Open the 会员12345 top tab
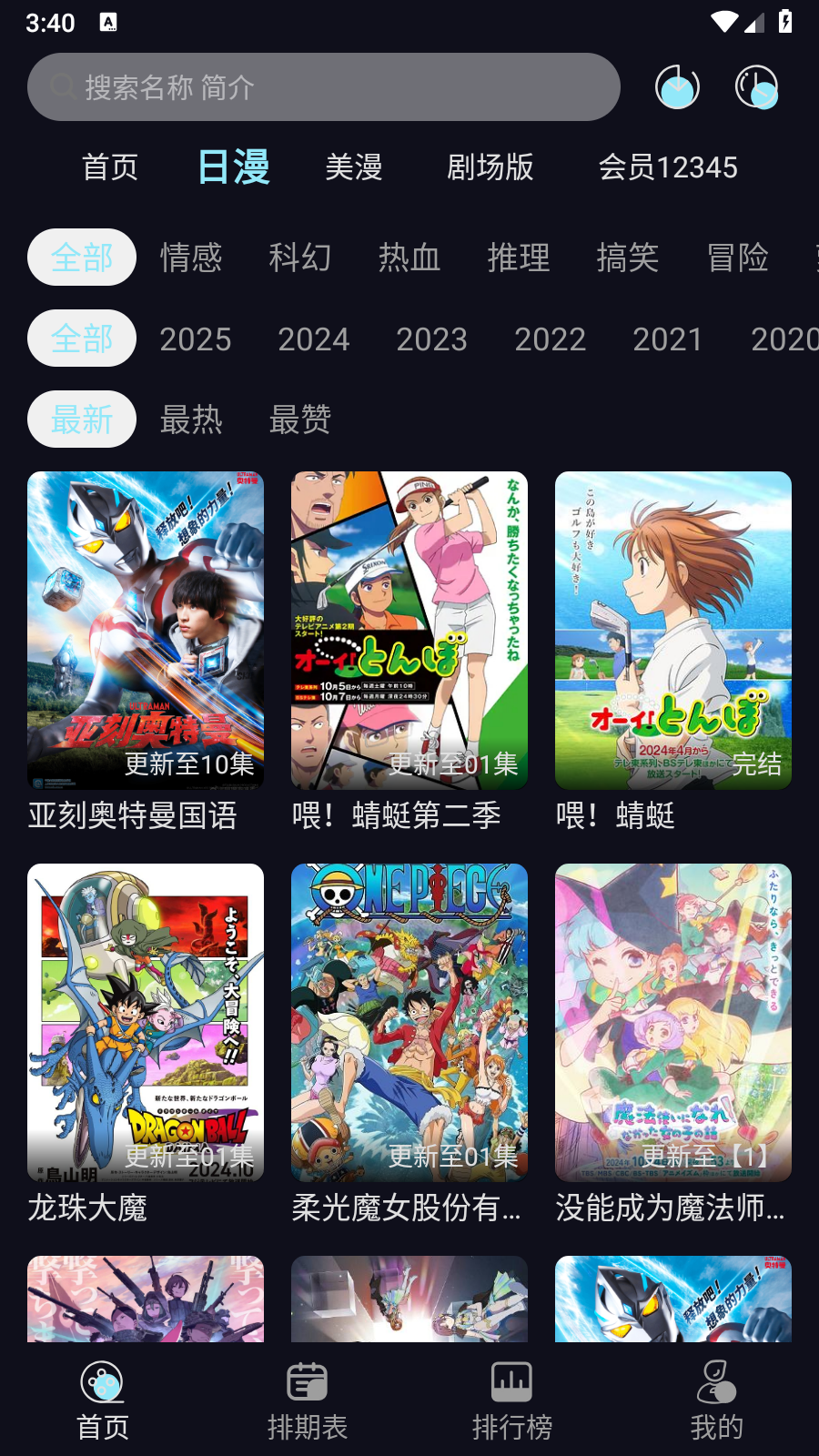The width and height of the screenshot is (819, 1456). [668, 167]
